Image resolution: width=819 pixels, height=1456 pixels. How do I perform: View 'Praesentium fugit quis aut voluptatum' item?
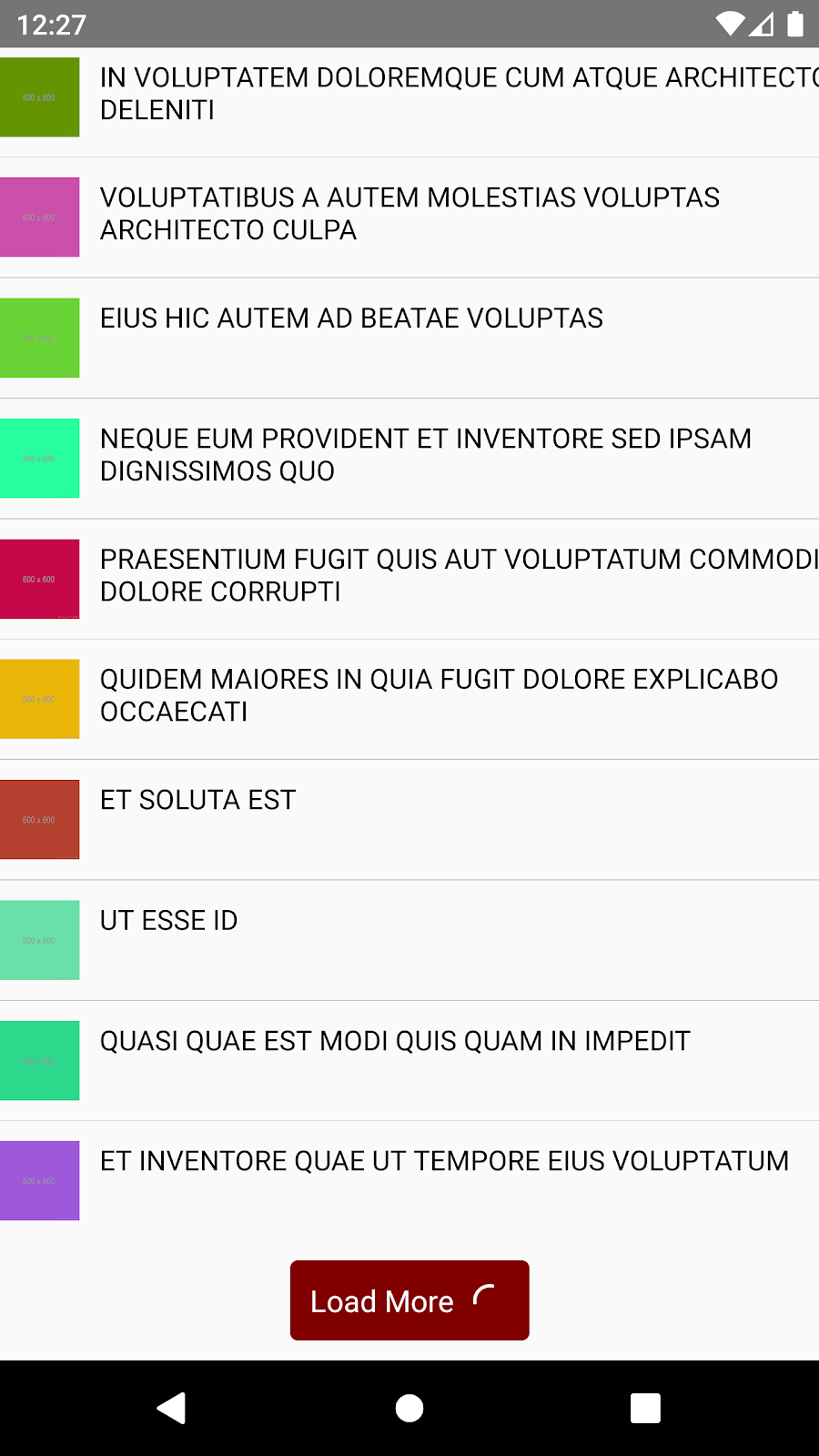click(409, 578)
